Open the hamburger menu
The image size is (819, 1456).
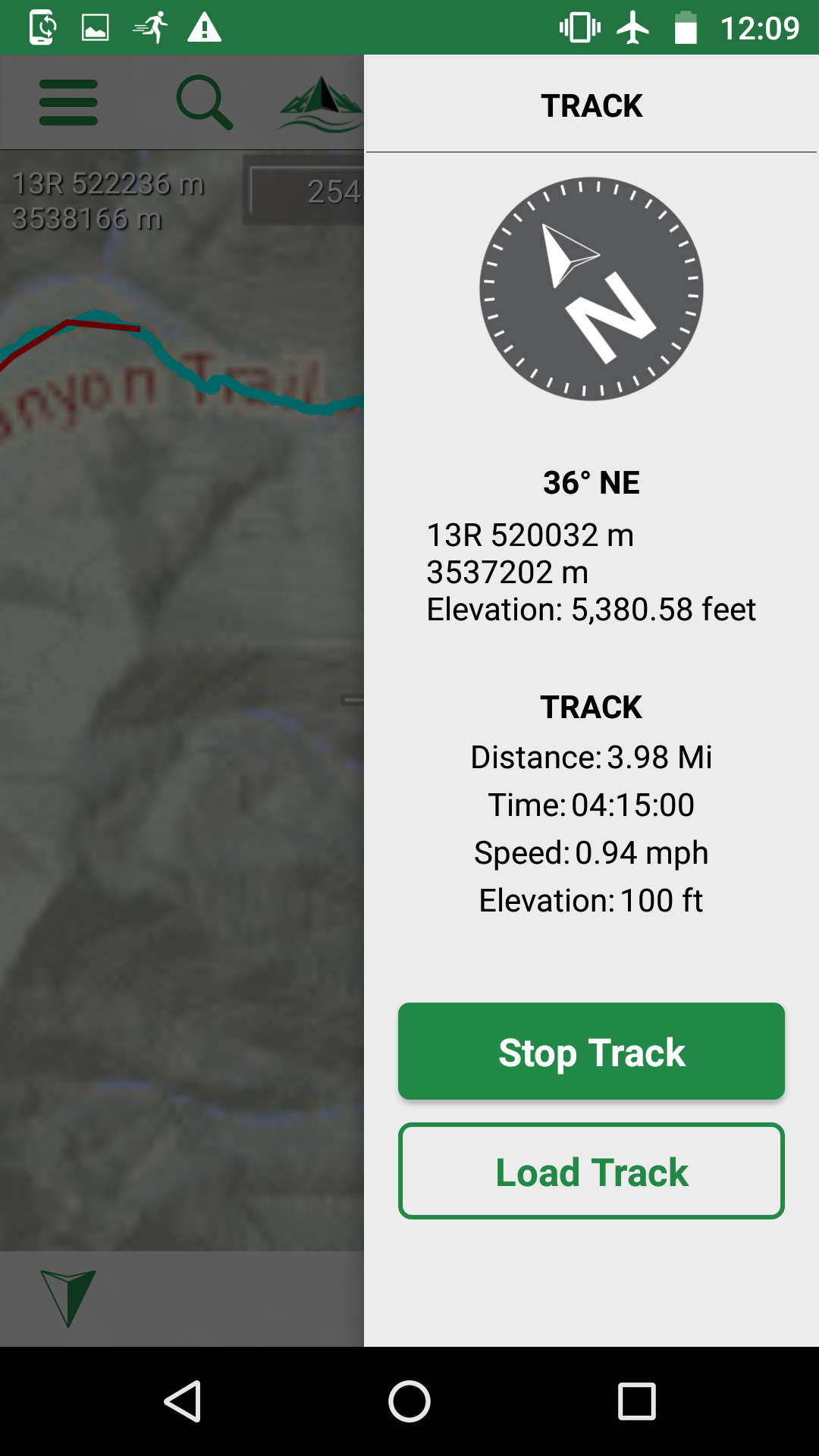68,102
